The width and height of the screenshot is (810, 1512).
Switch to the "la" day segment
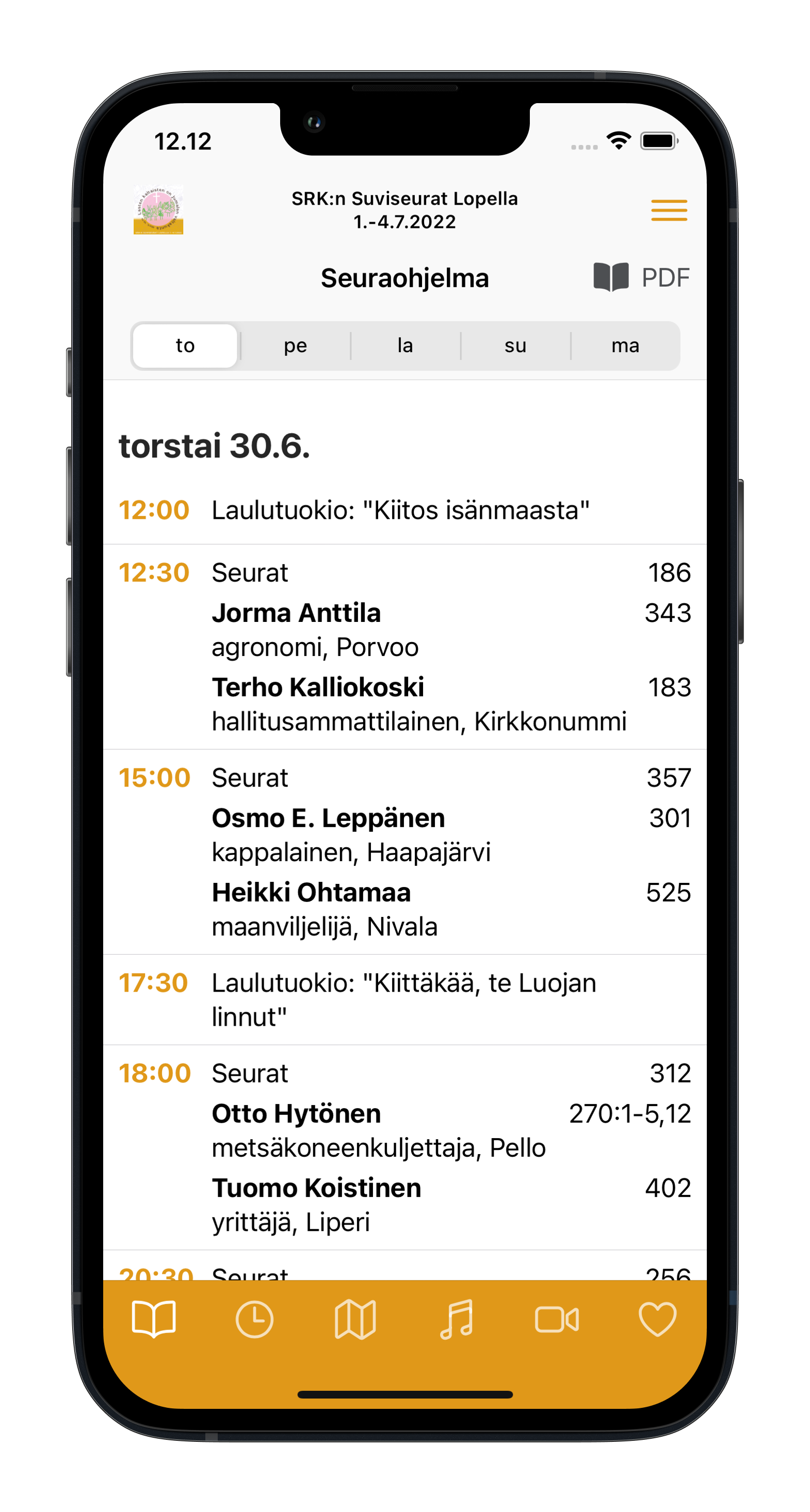[x=404, y=346]
